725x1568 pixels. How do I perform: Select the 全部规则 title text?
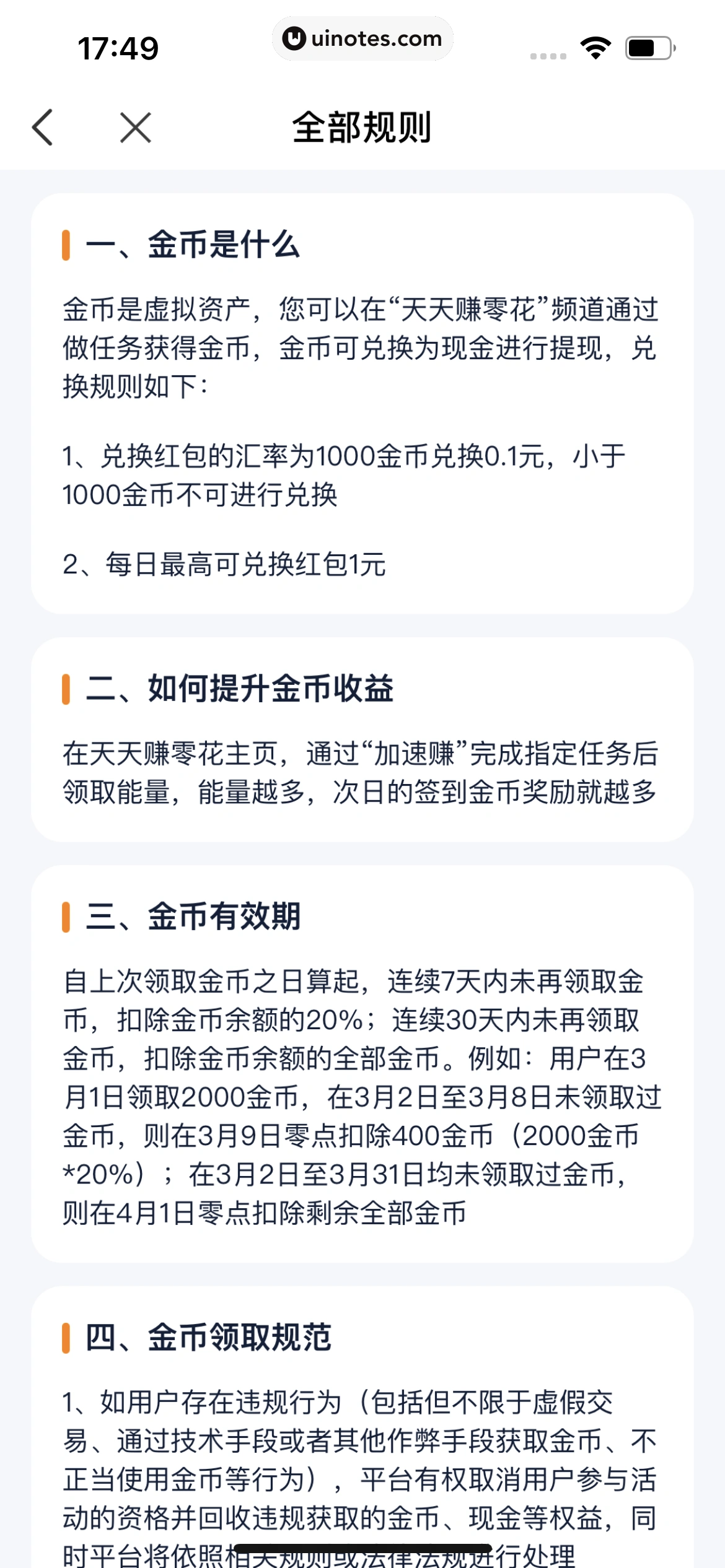(362, 128)
